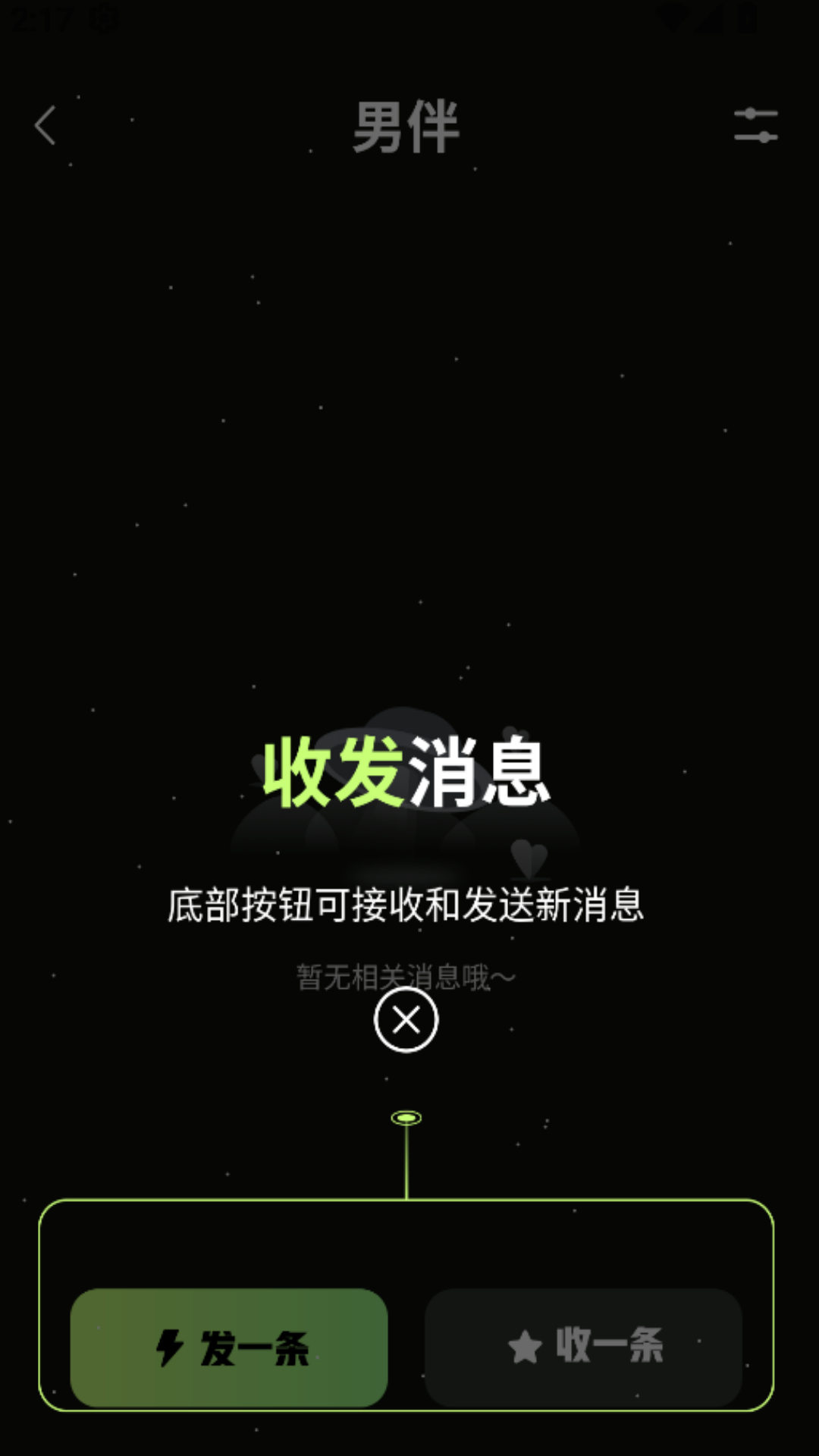Tap the 发一条 button to send a message
The image size is (819, 1456).
229,1348
